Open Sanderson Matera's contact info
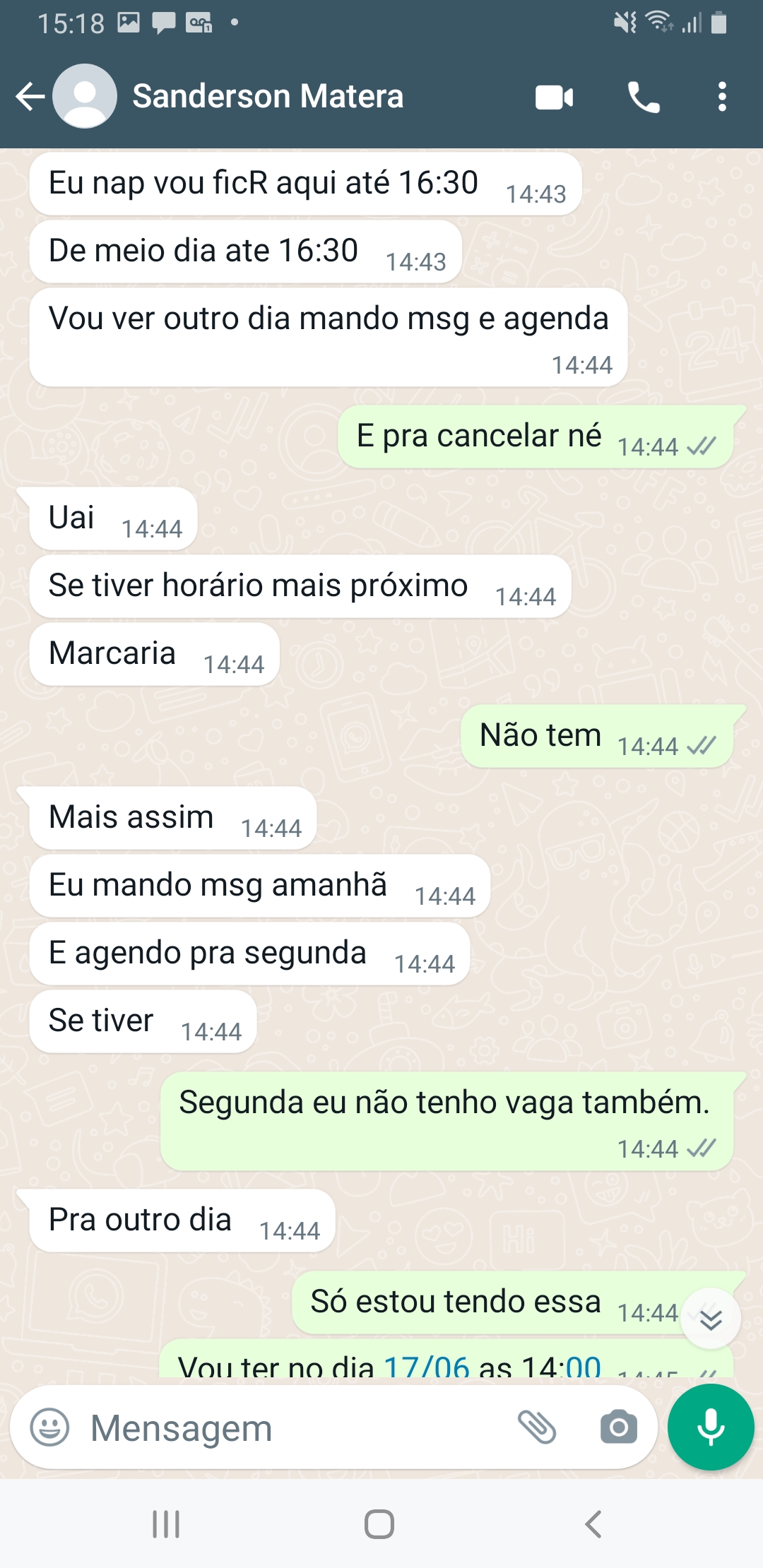The height and width of the screenshot is (1568, 763). pos(267,97)
